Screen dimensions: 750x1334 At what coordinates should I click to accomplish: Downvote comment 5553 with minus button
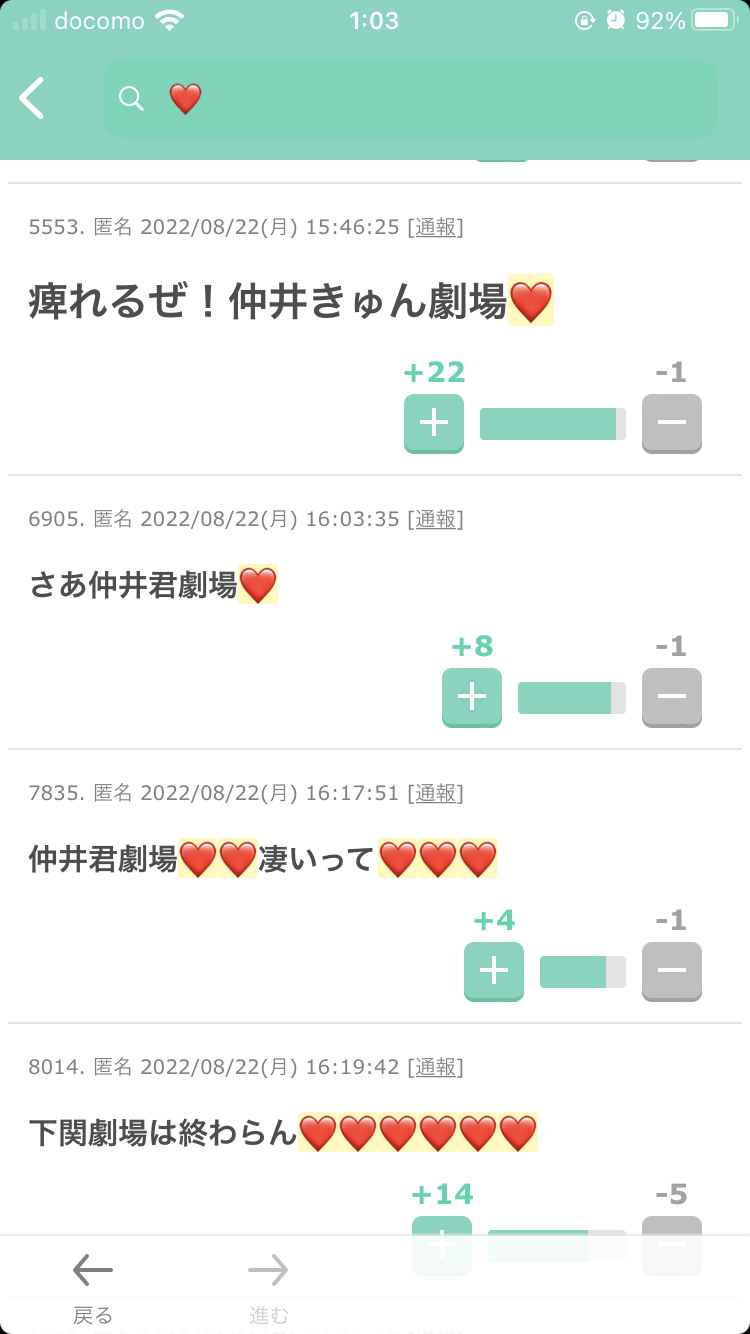pos(672,423)
